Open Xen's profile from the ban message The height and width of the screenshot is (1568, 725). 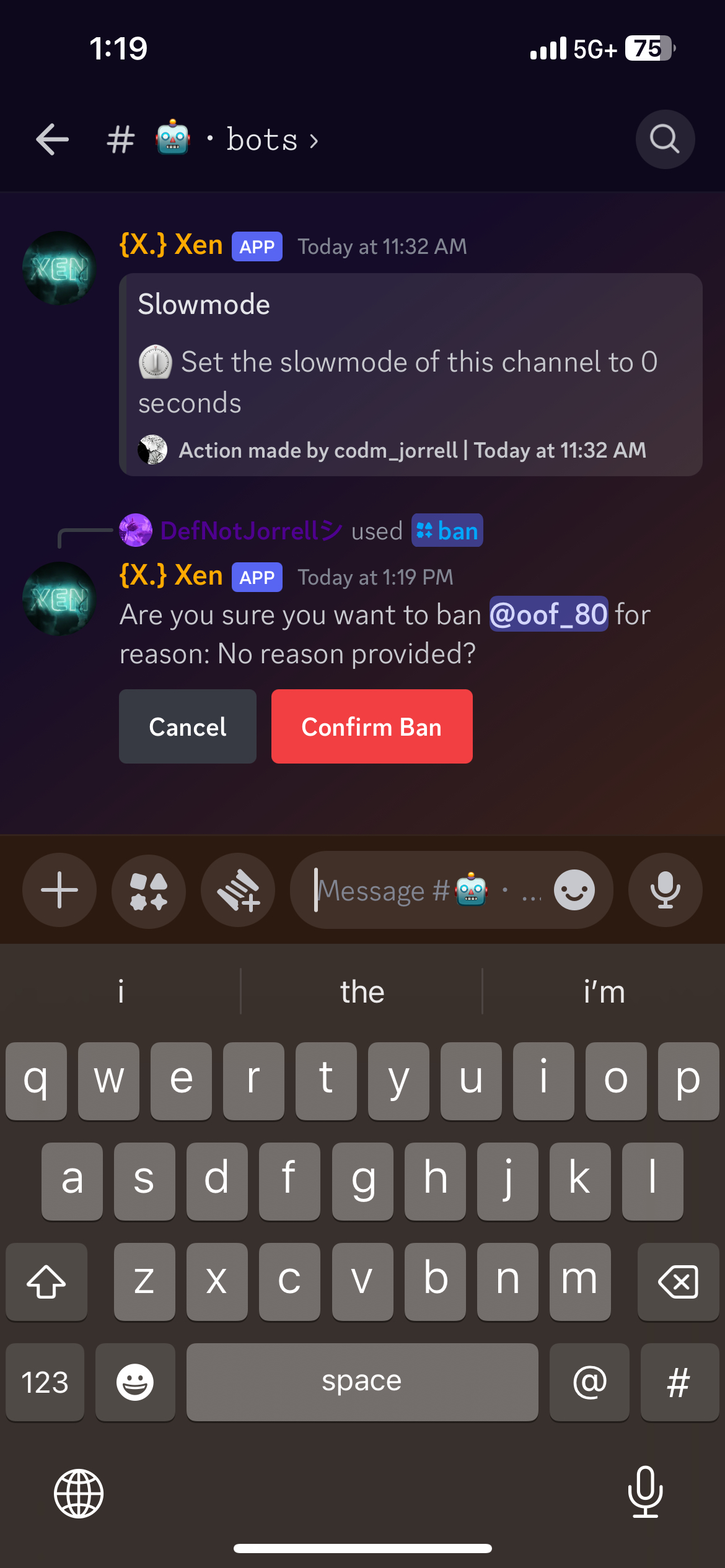[171, 576]
